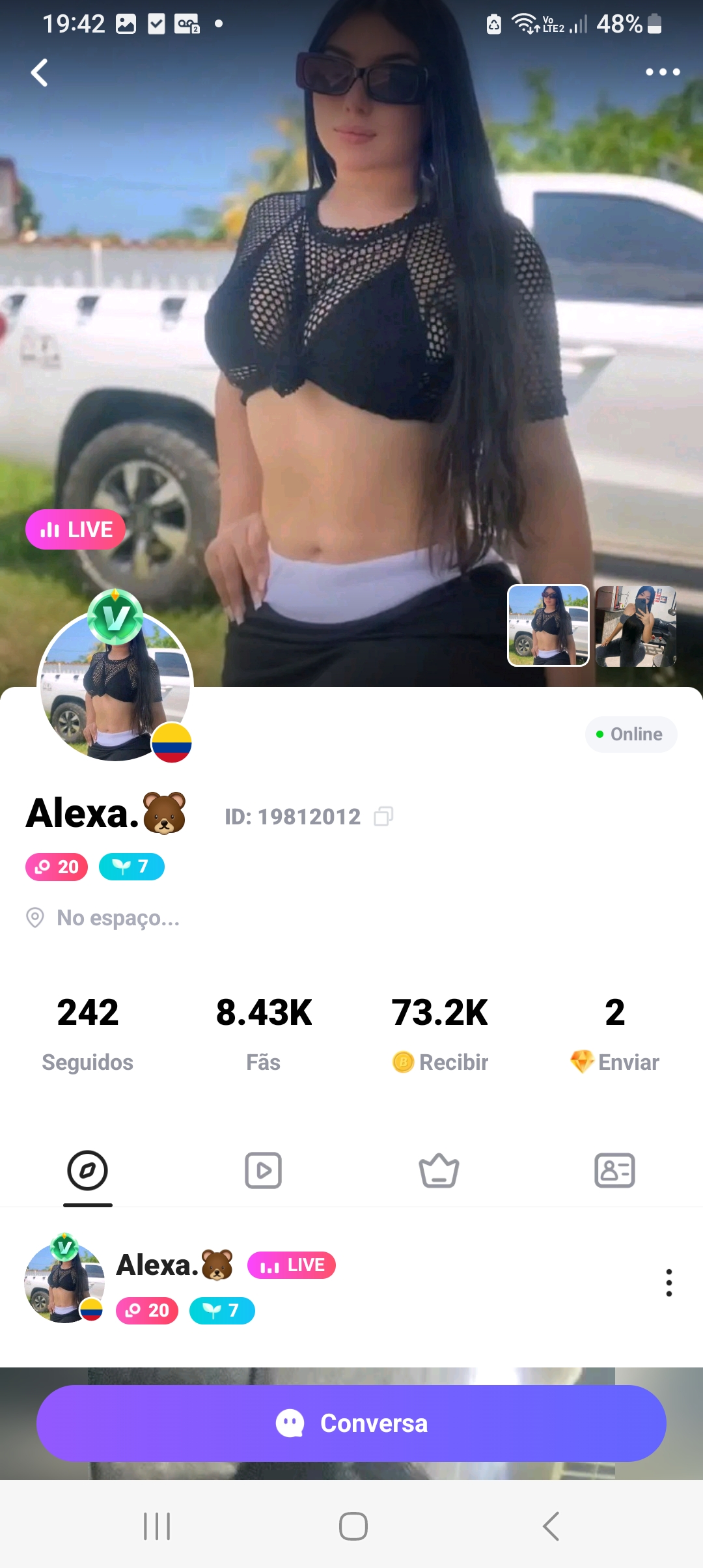The height and width of the screenshot is (1568, 703).
Task: Go to the phone's home screen
Action: point(353,1526)
